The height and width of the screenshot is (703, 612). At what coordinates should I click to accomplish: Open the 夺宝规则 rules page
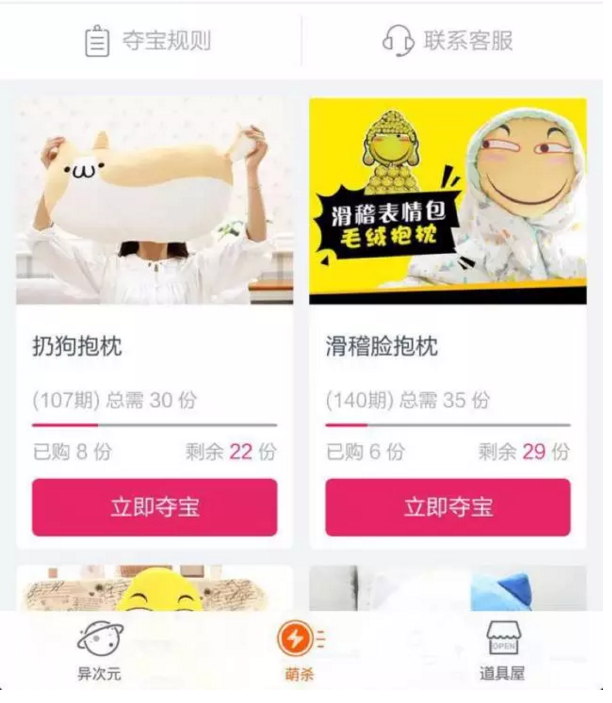click(148, 41)
